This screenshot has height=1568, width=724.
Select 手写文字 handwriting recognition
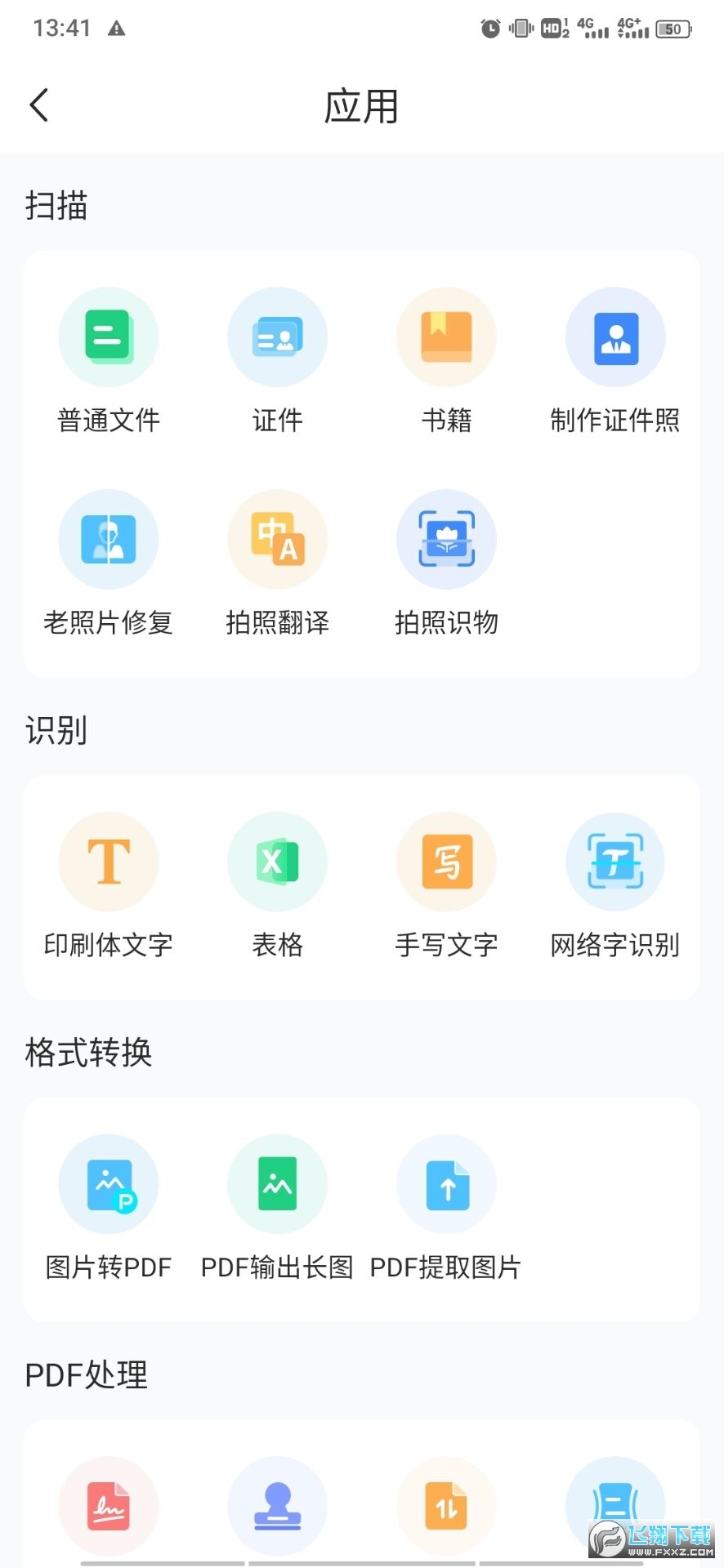click(x=447, y=861)
